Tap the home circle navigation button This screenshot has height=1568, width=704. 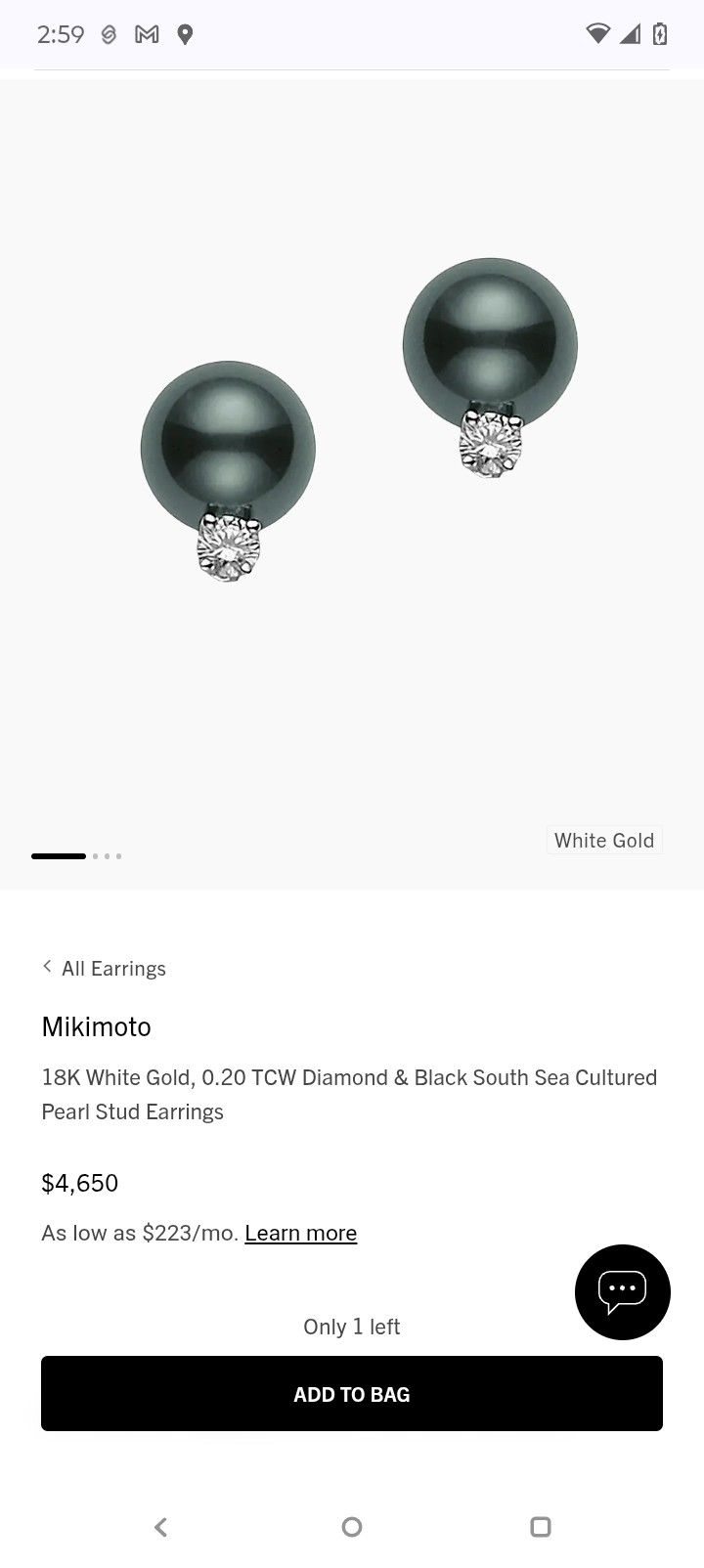click(x=351, y=1526)
